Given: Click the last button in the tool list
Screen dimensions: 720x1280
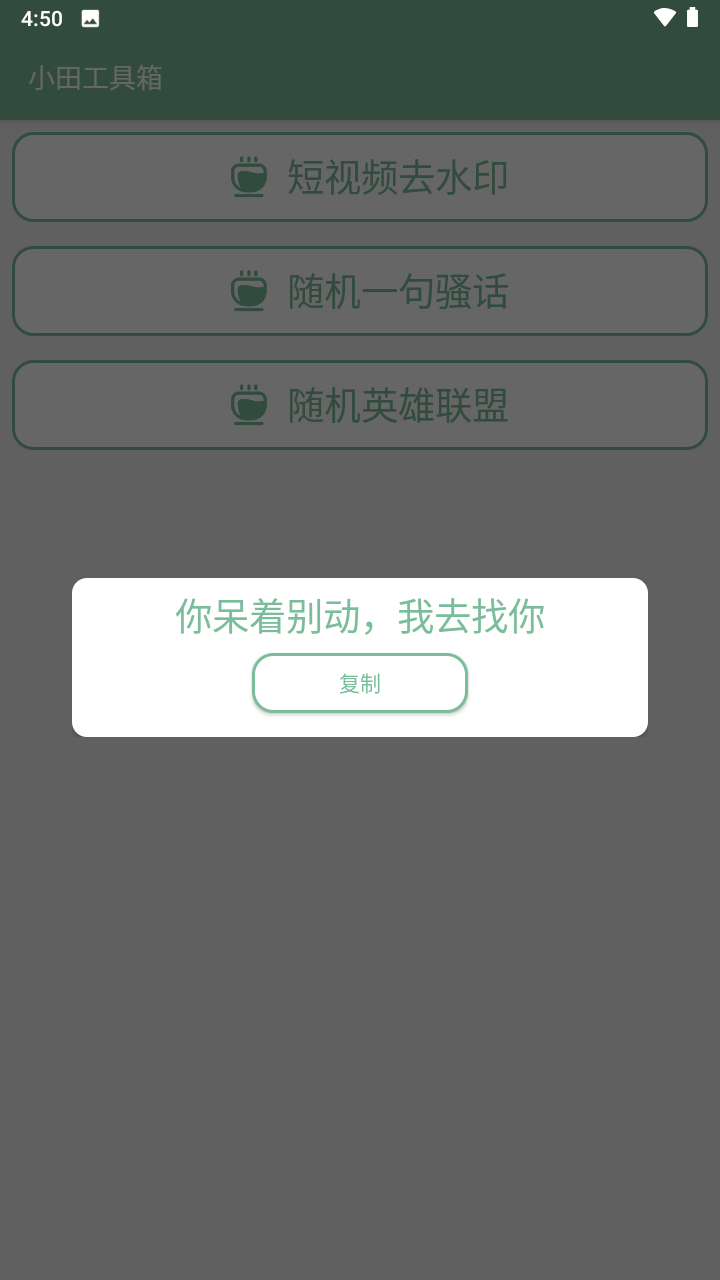Looking at the screenshot, I should (360, 405).
